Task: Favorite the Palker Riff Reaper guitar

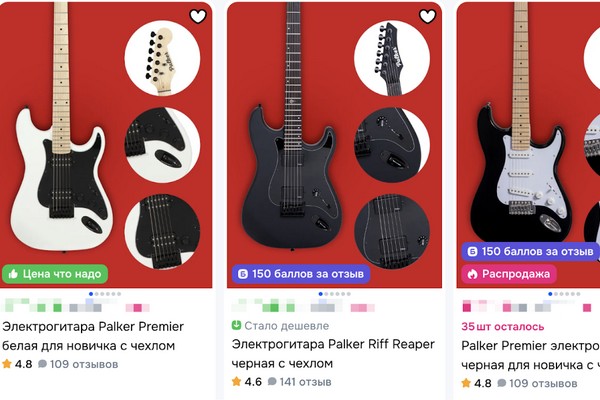Action: (x=427, y=16)
